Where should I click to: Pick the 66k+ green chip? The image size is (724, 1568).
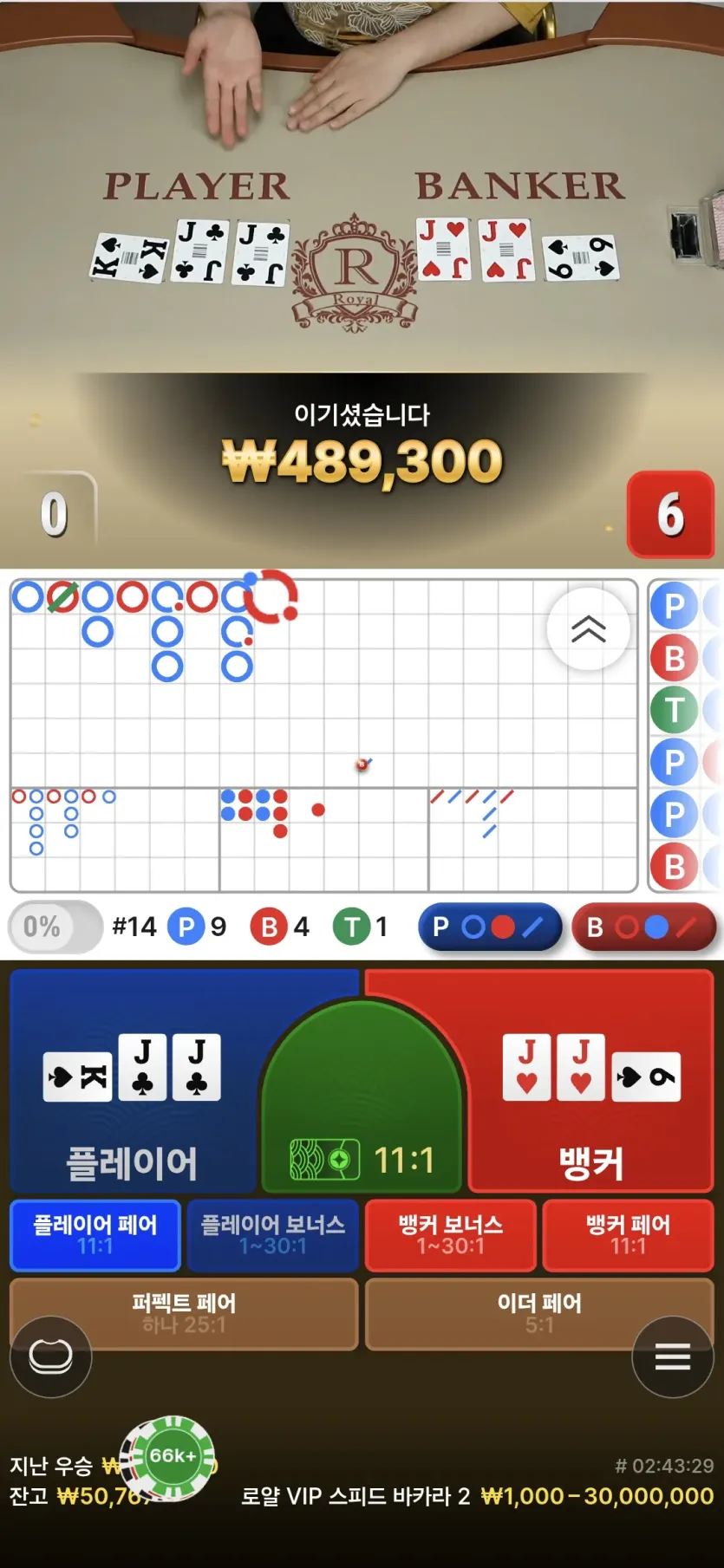tap(171, 1458)
